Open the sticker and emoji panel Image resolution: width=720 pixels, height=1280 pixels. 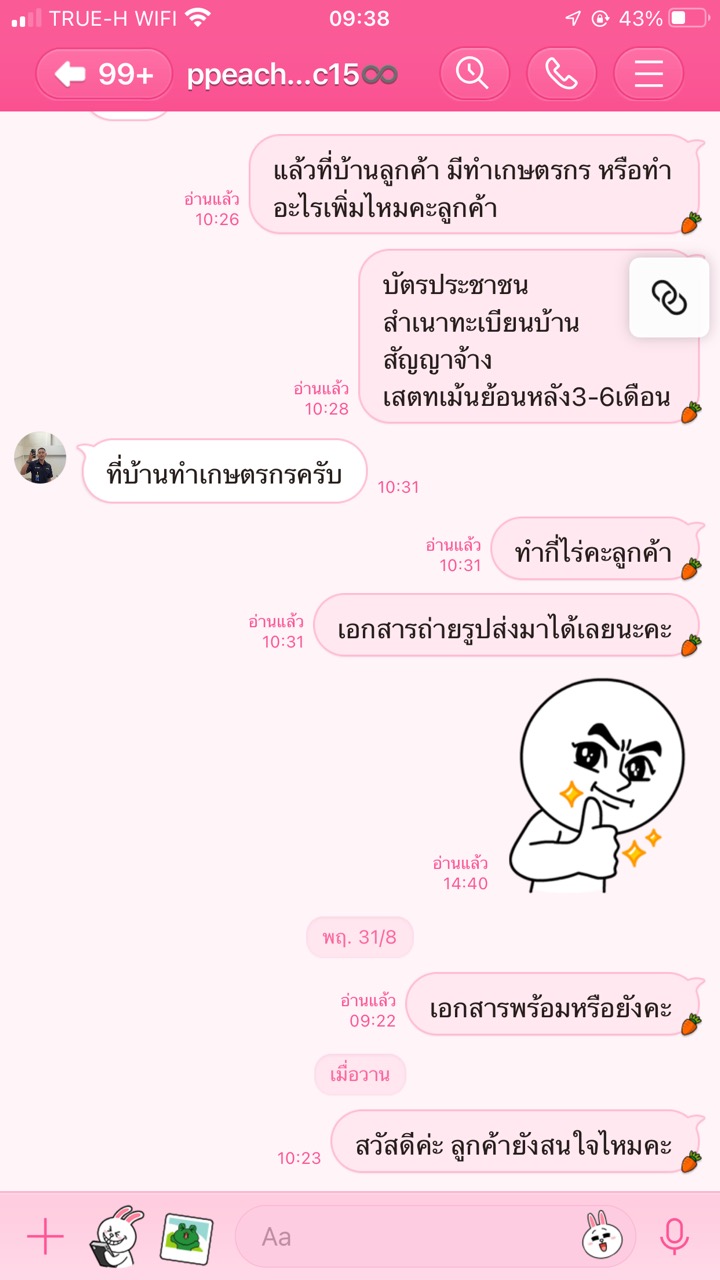(x=597, y=1237)
